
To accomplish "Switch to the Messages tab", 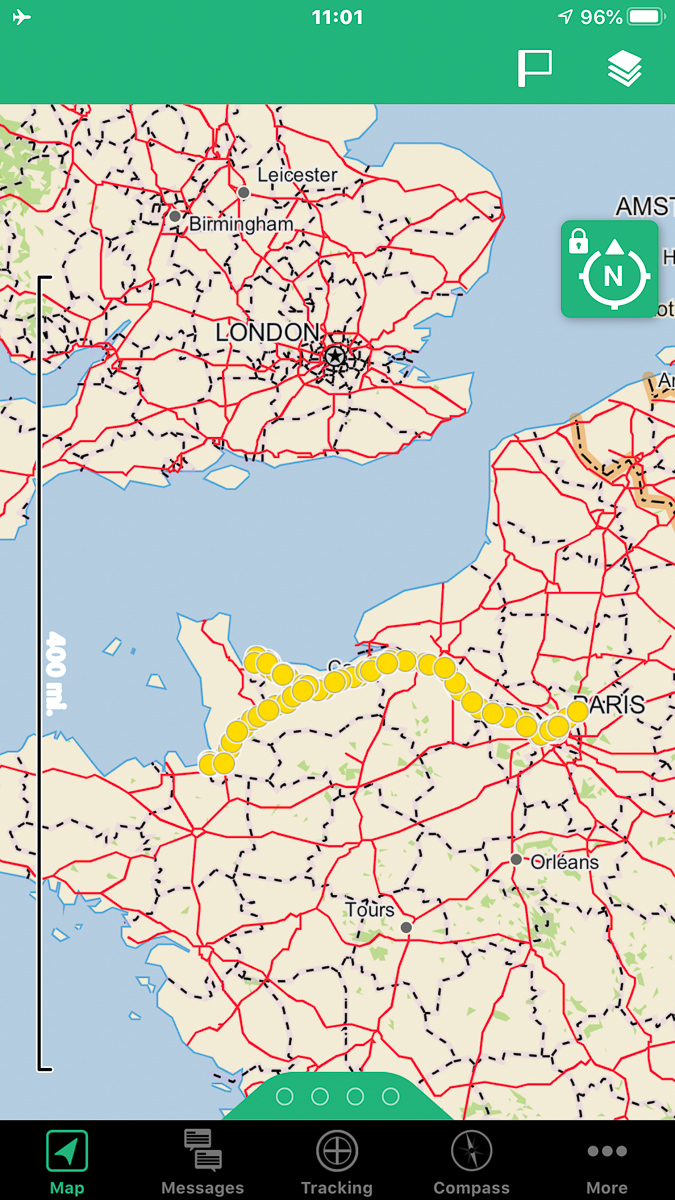I will tap(202, 1162).
